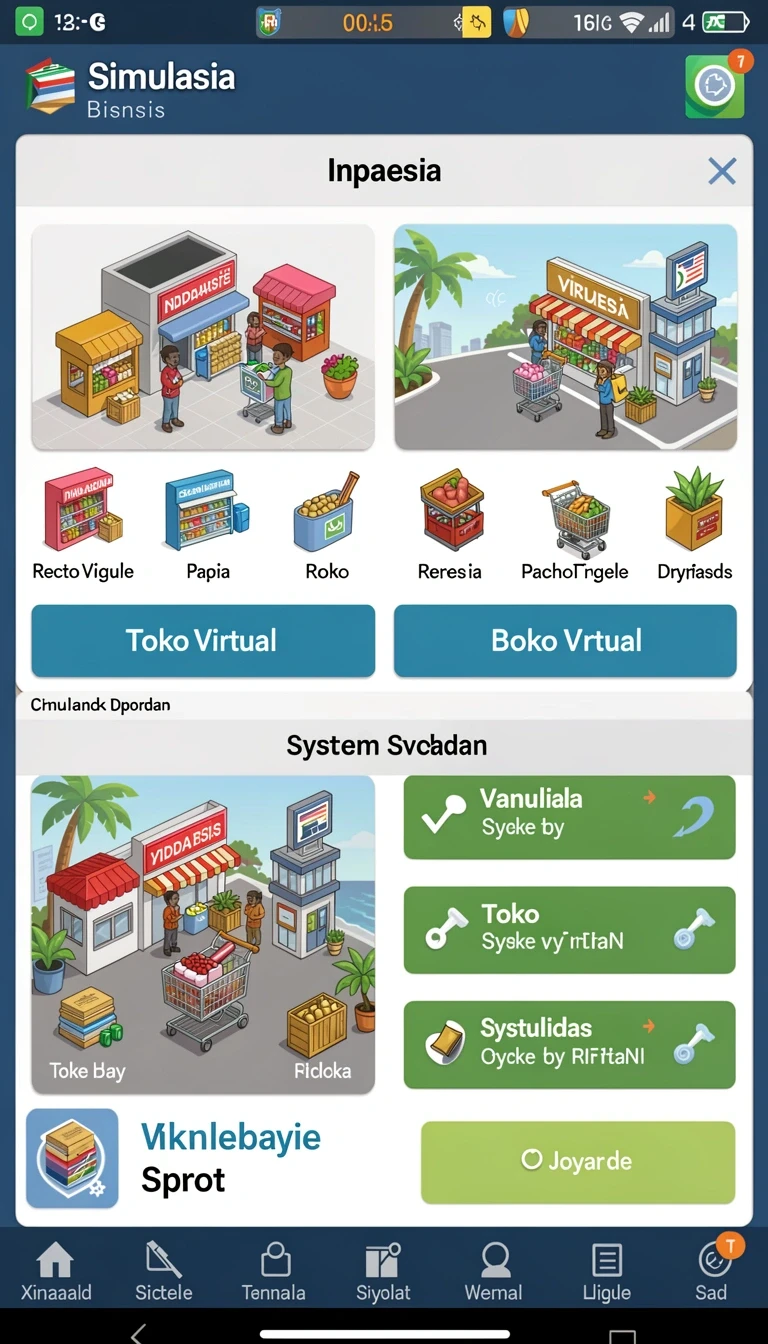Close the Inpaesia panel
Screen dimensions: 768x1344
coord(721,171)
